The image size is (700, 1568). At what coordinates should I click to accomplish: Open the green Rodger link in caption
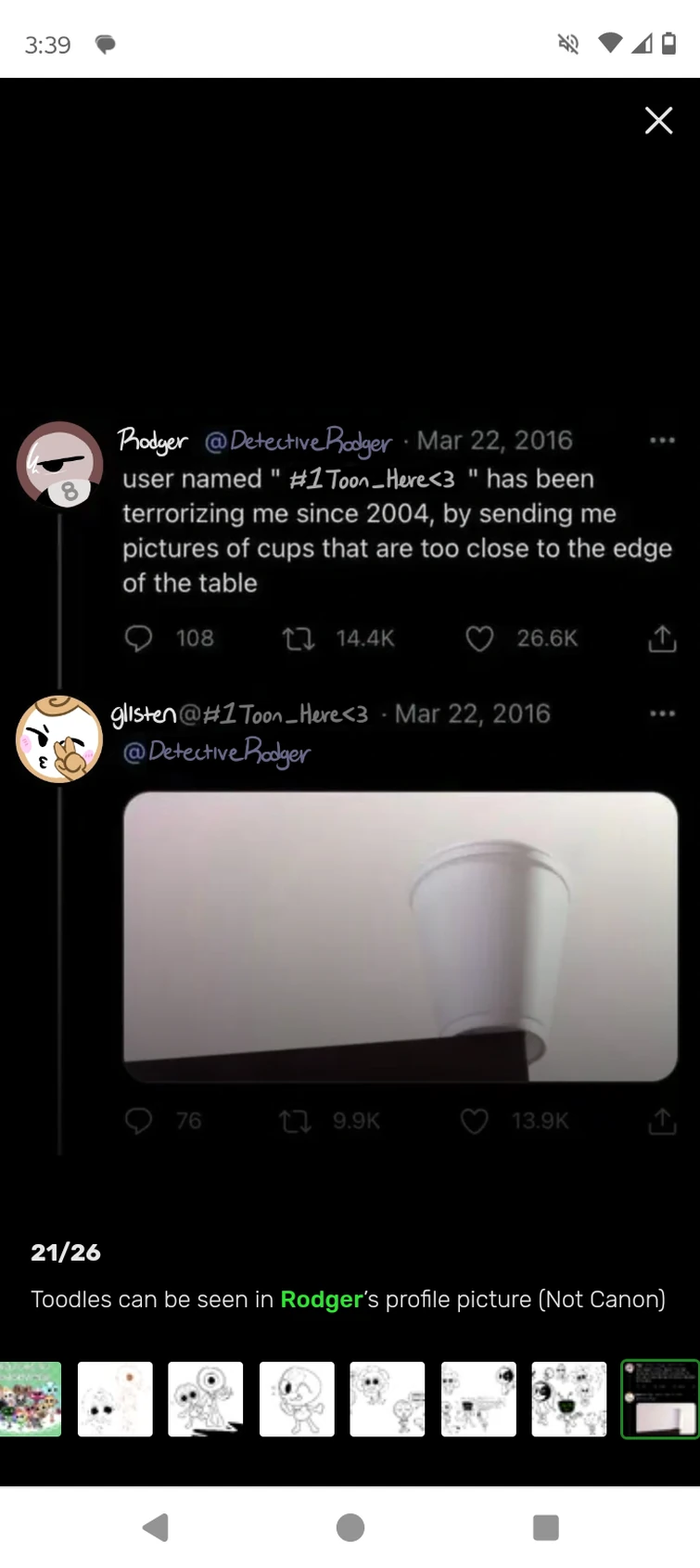(321, 1299)
